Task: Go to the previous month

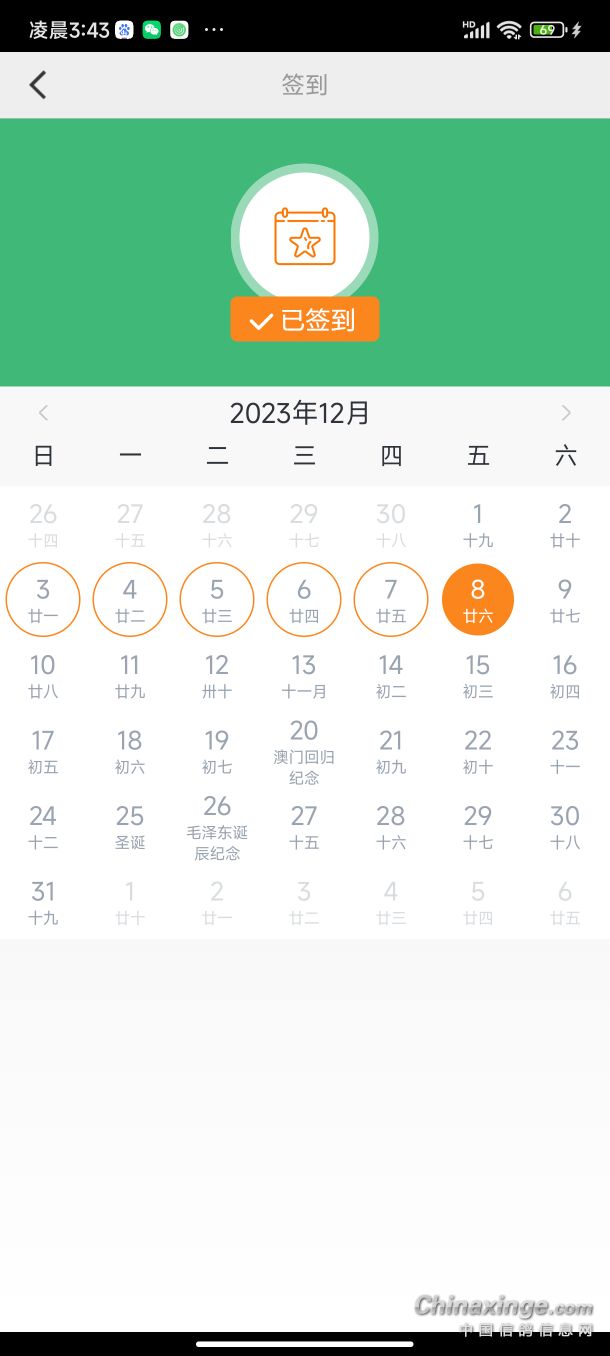Action: point(43,413)
